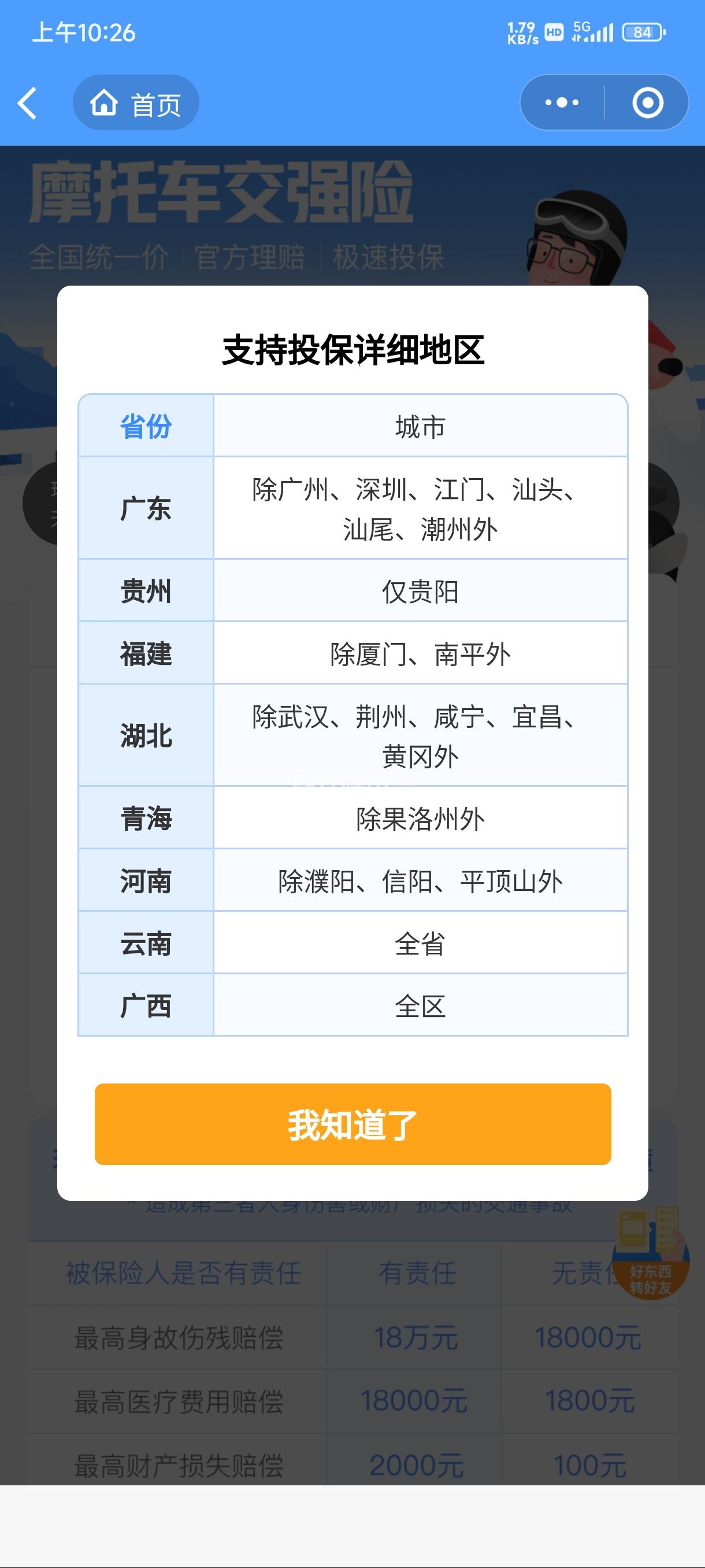Close the mini program with the circle icon
The image size is (705, 1568).
point(647,103)
